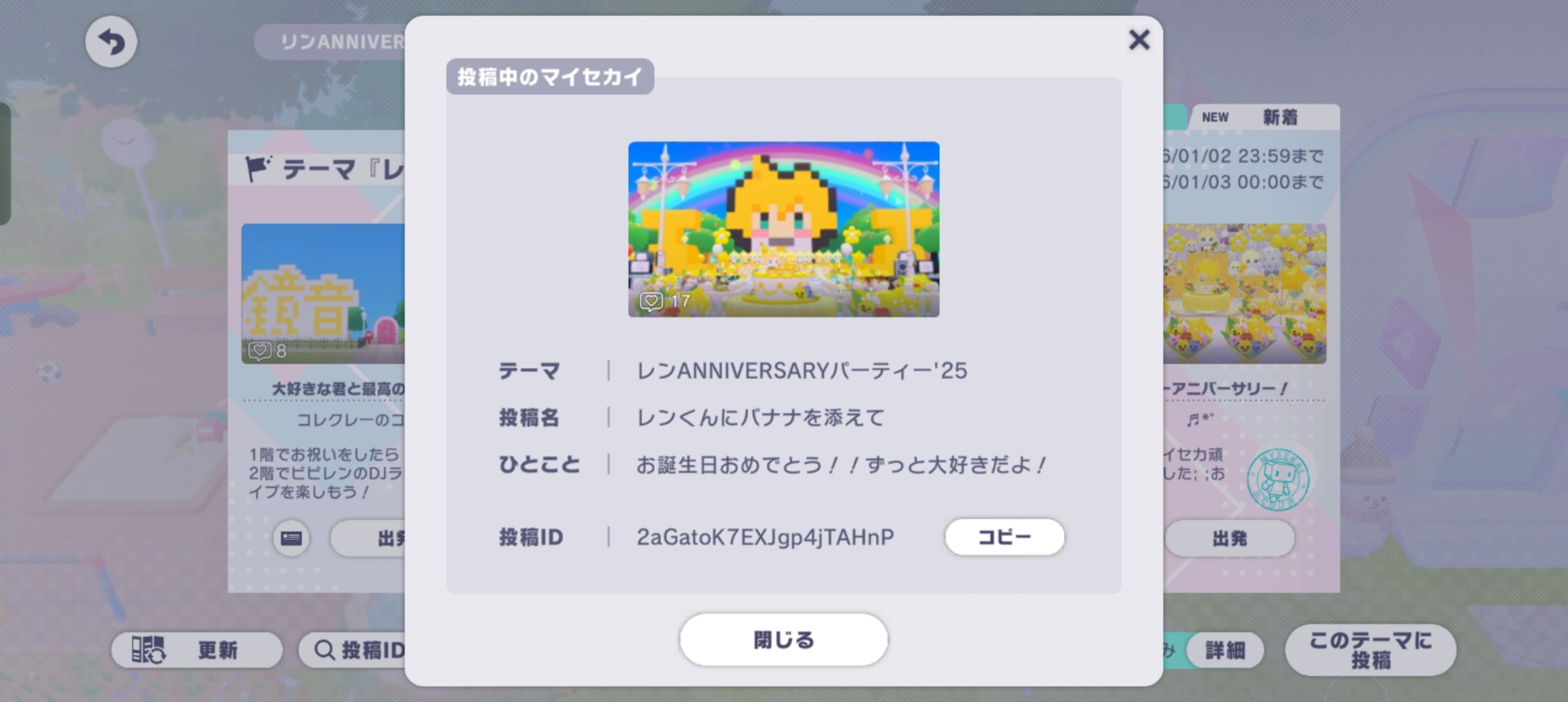The width and height of the screenshot is (1568, 702).
Task: Open the posted My Sekai thumbnail
Action: pos(783,229)
